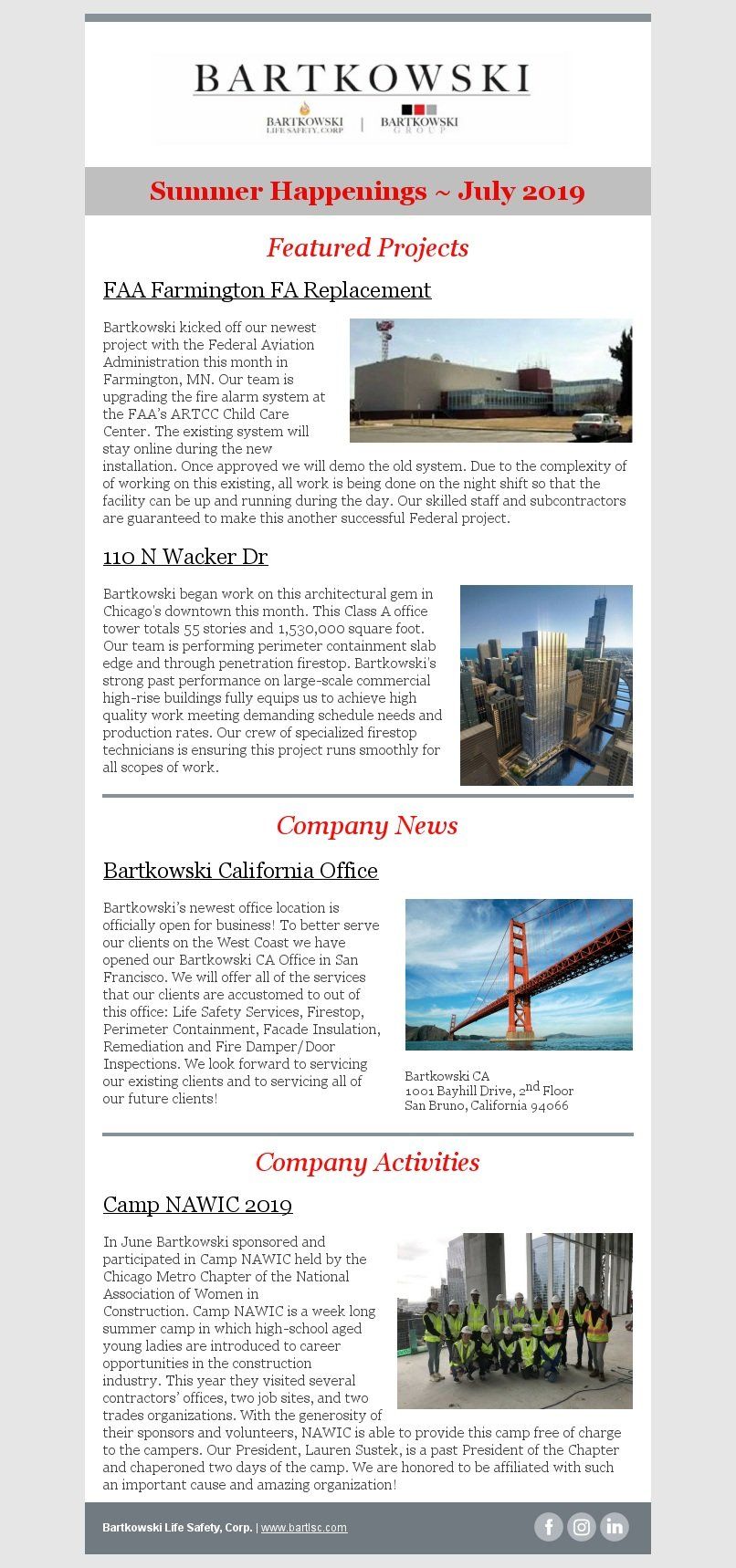736x1568 pixels.
Task: Open the LinkedIn icon in footer
Action: [615, 1526]
